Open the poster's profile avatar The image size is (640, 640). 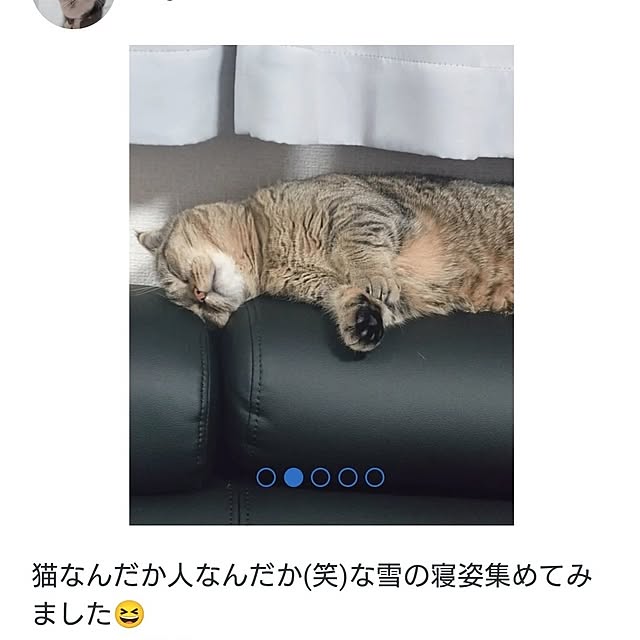(x=74, y=10)
